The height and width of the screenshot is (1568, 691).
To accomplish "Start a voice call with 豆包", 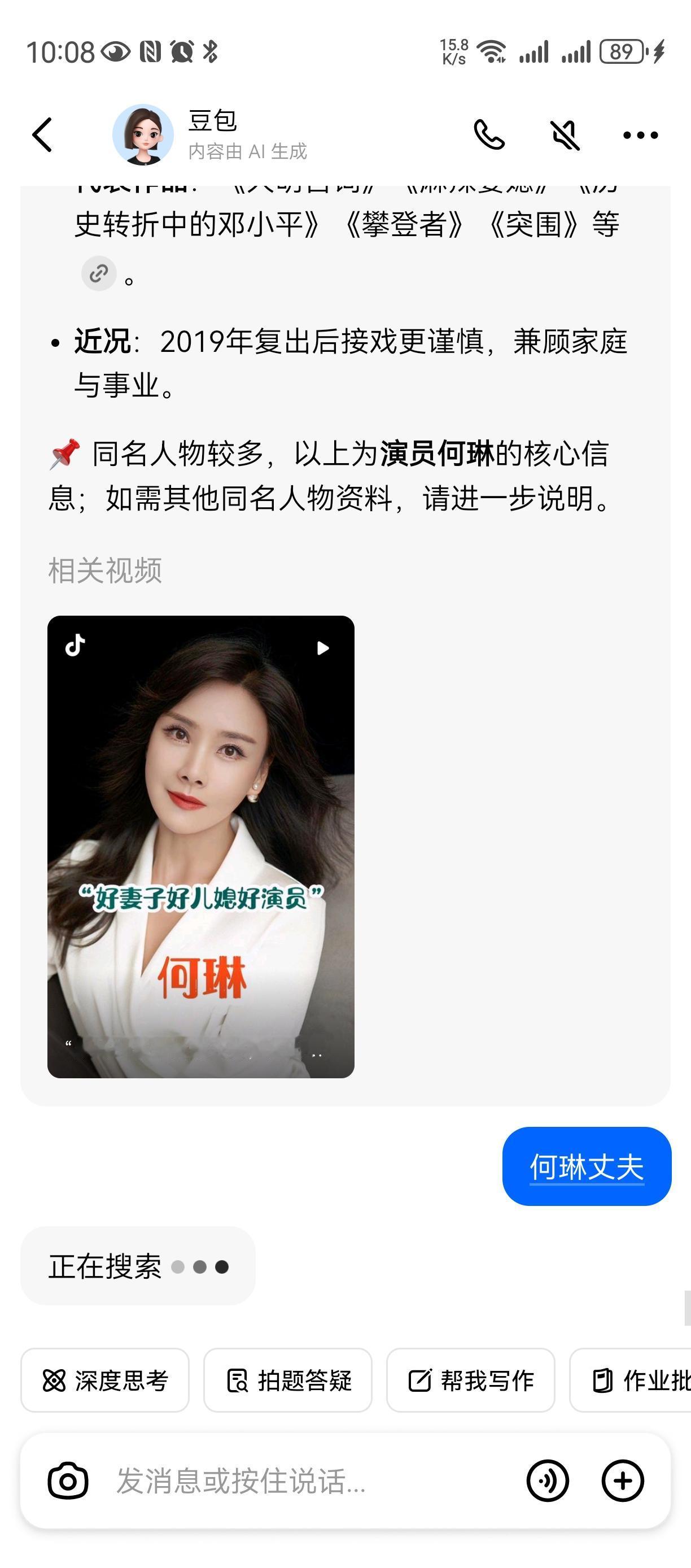I will click(x=490, y=135).
